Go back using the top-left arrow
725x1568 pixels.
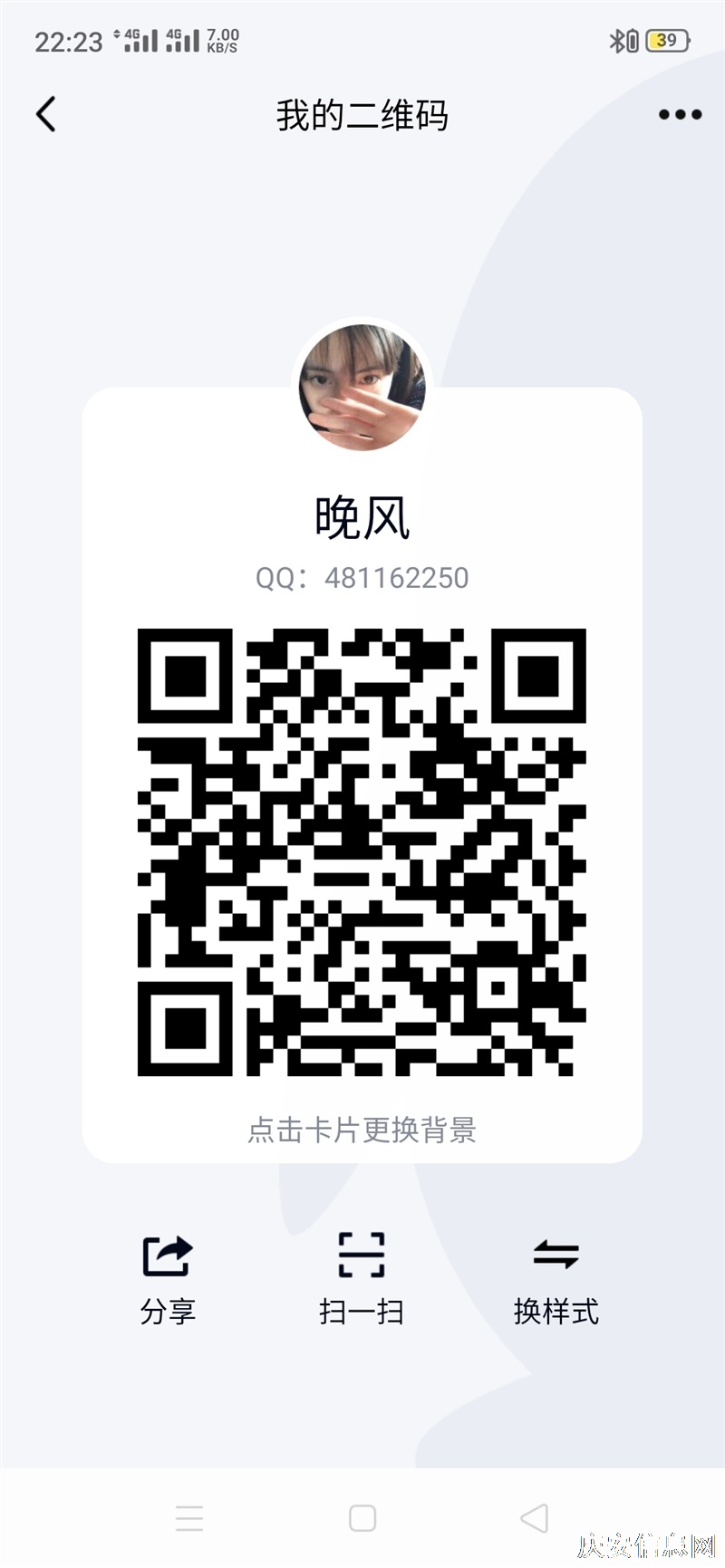(46, 114)
